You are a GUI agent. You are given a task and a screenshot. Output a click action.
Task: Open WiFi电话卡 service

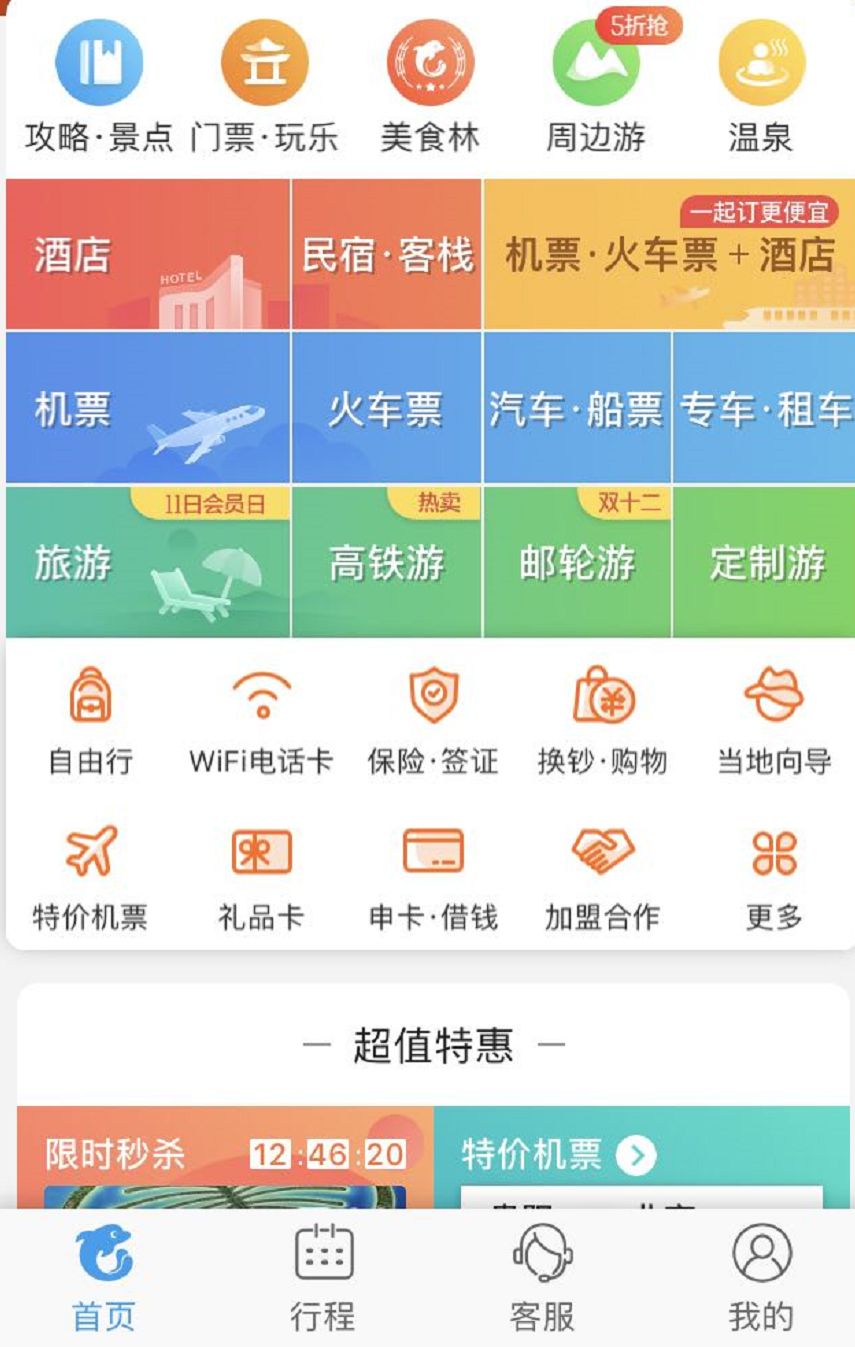[261, 721]
